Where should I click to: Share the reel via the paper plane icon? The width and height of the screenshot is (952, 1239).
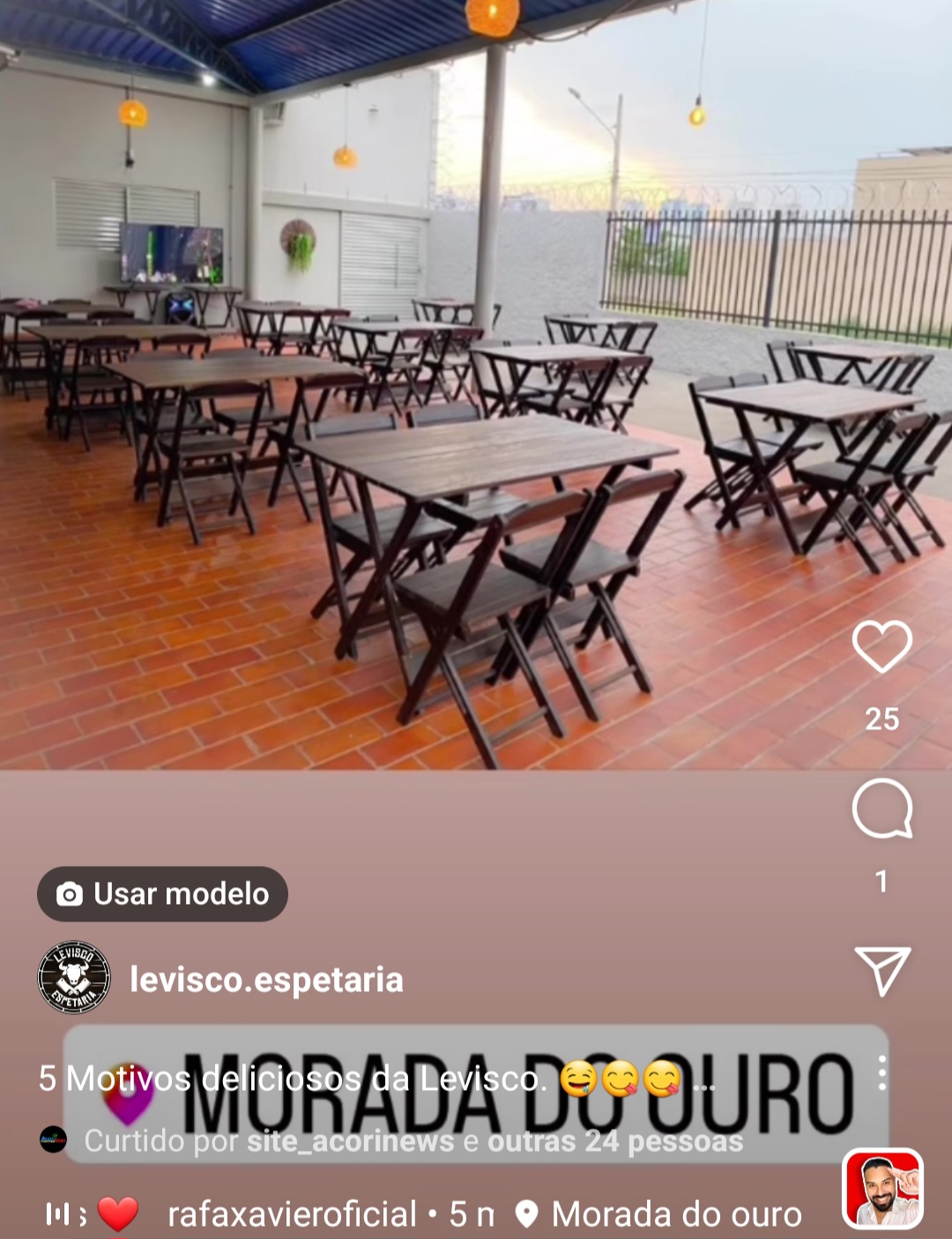[881, 971]
